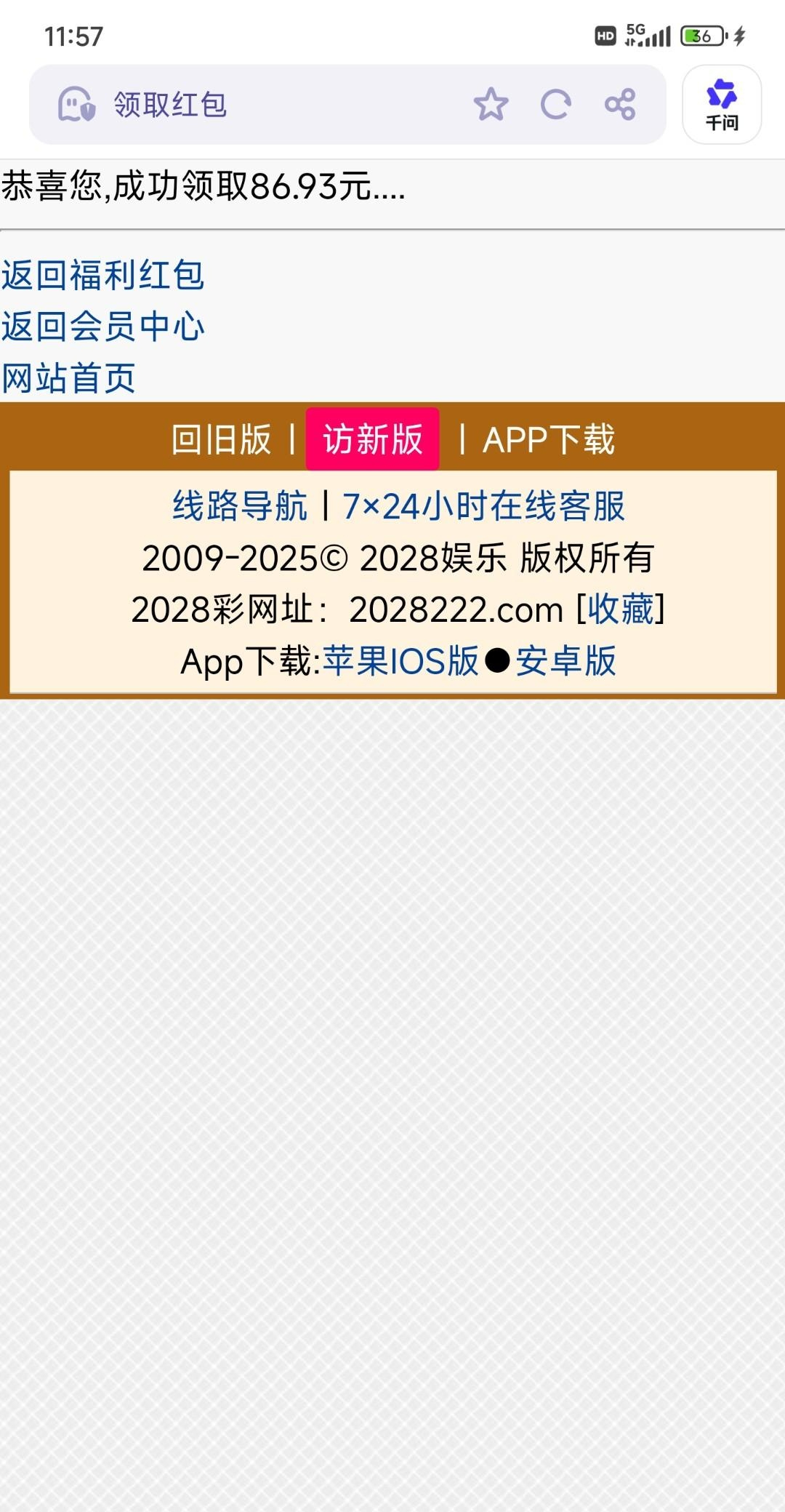785x1512 pixels.
Task: Download the 安卓版 app
Action: click(565, 661)
